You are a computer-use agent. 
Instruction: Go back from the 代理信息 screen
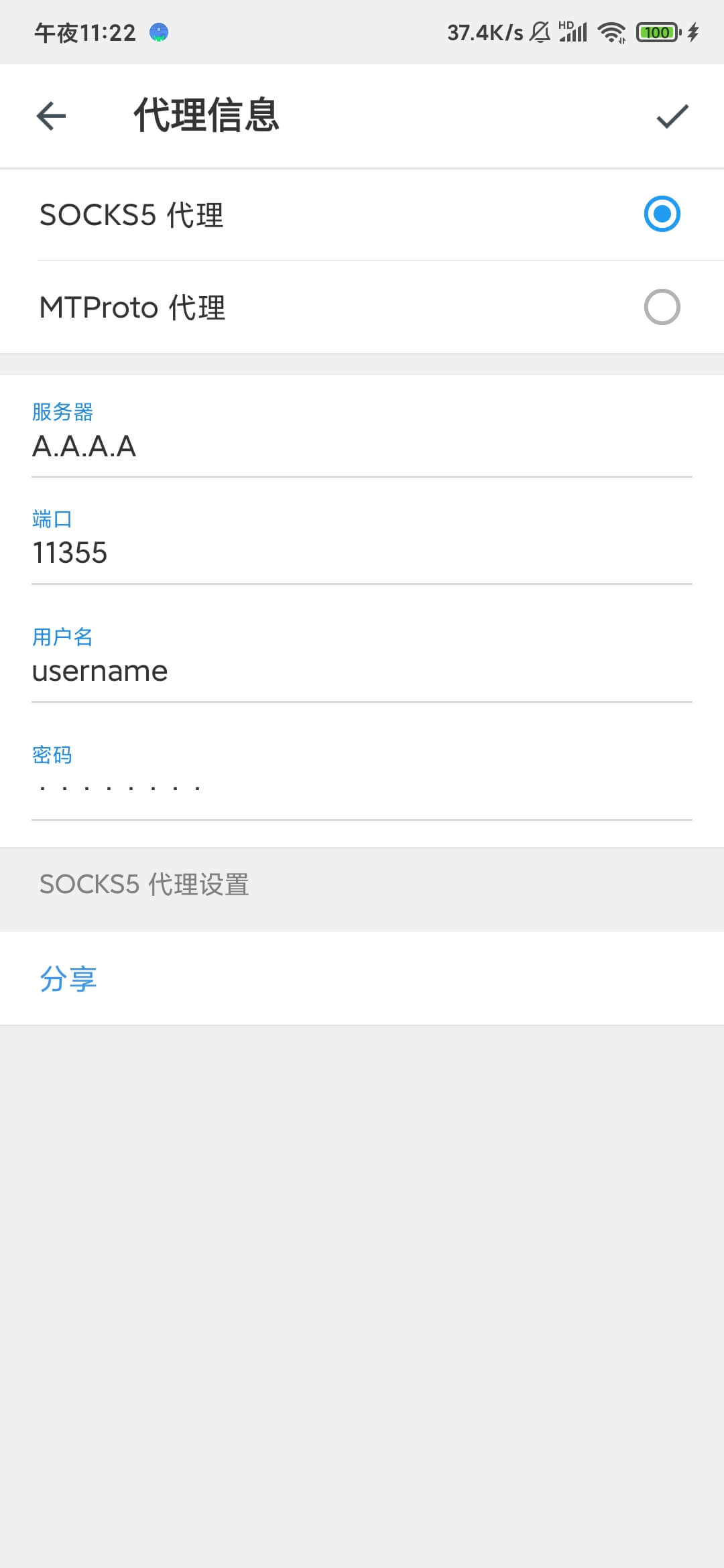[x=51, y=116]
